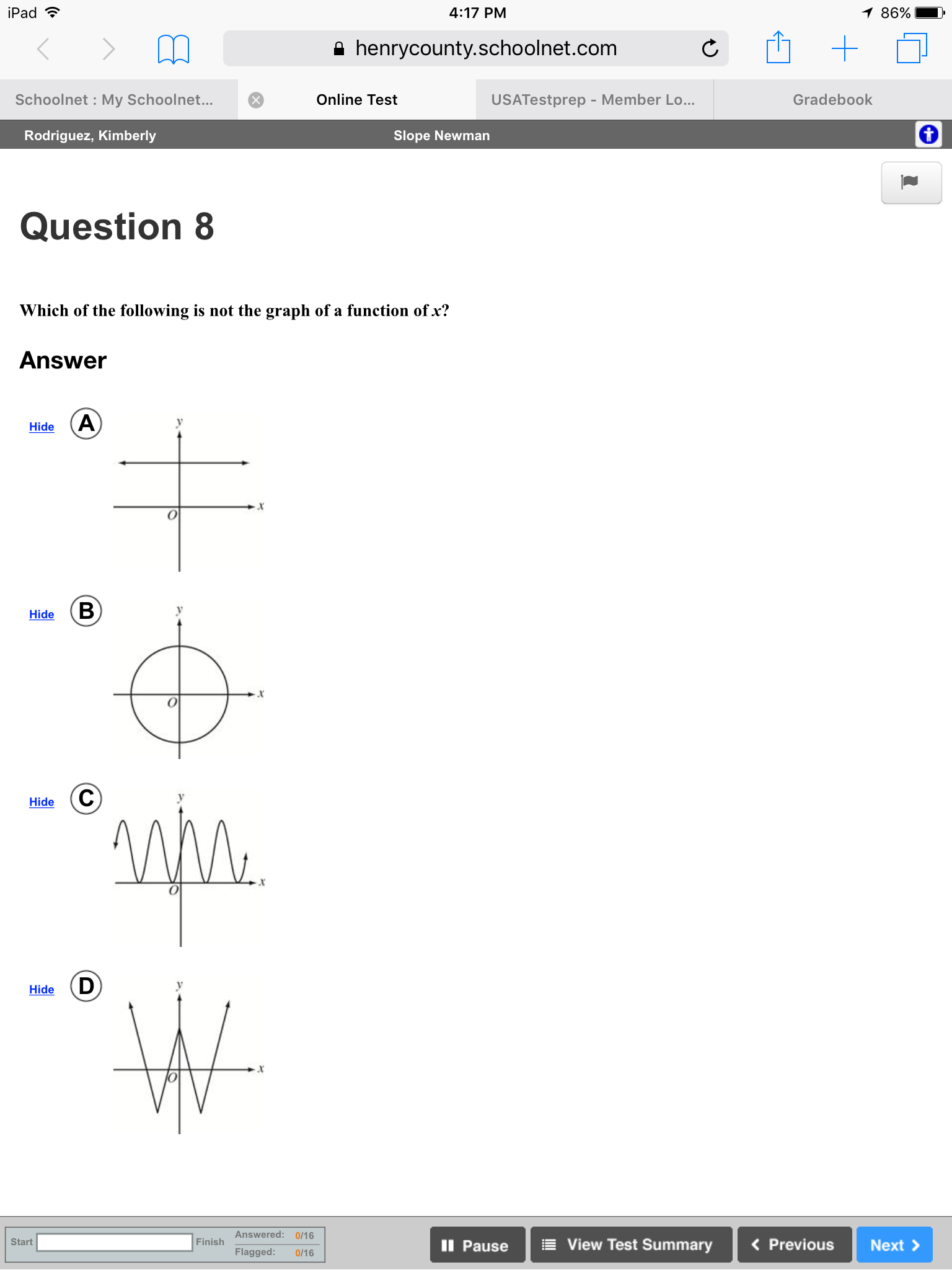The width and height of the screenshot is (952, 1270).
Task: Switch to the USATestprep tab
Action: (594, 100)
